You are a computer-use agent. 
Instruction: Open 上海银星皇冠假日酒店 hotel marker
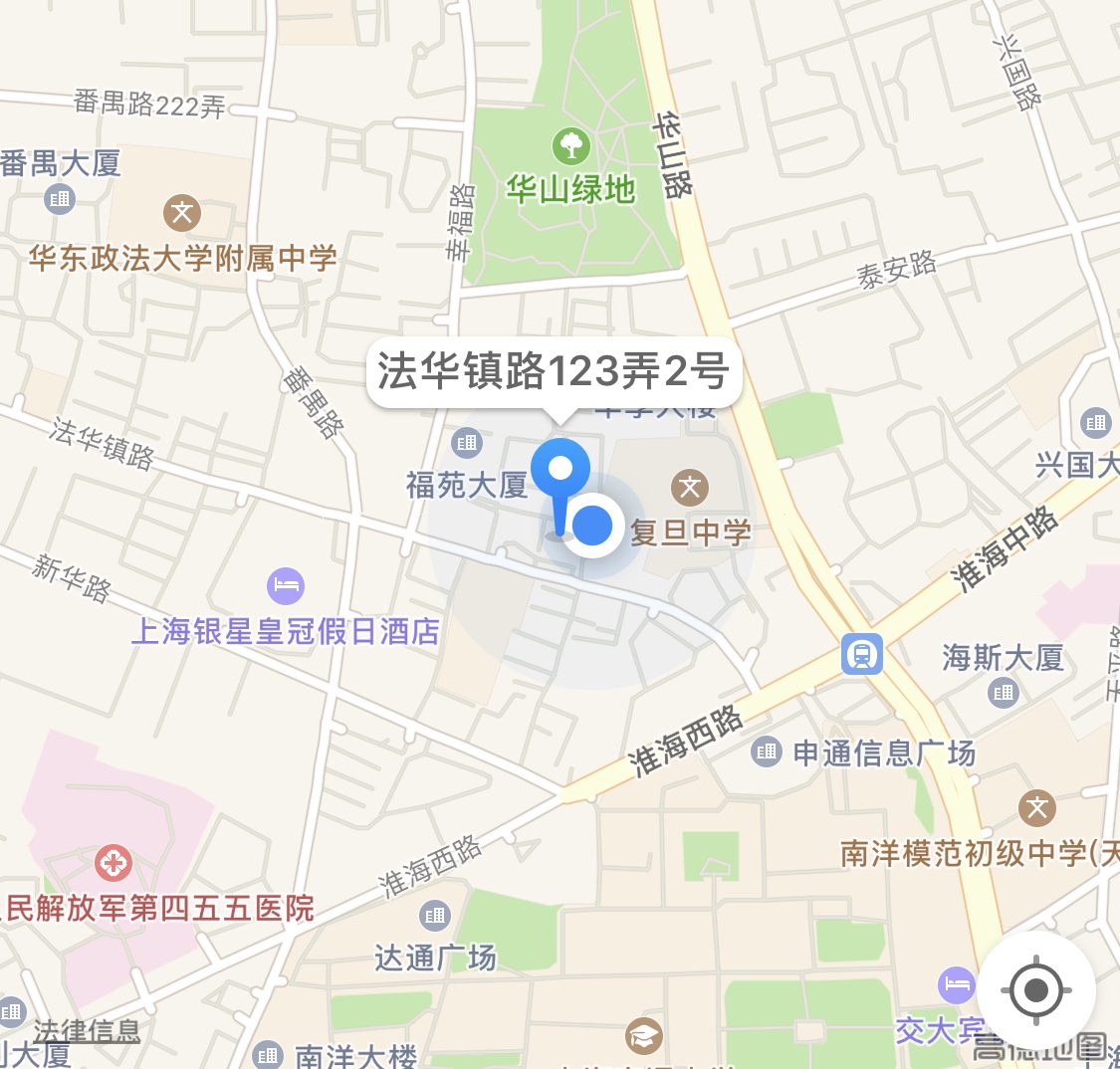click(286, 586)
